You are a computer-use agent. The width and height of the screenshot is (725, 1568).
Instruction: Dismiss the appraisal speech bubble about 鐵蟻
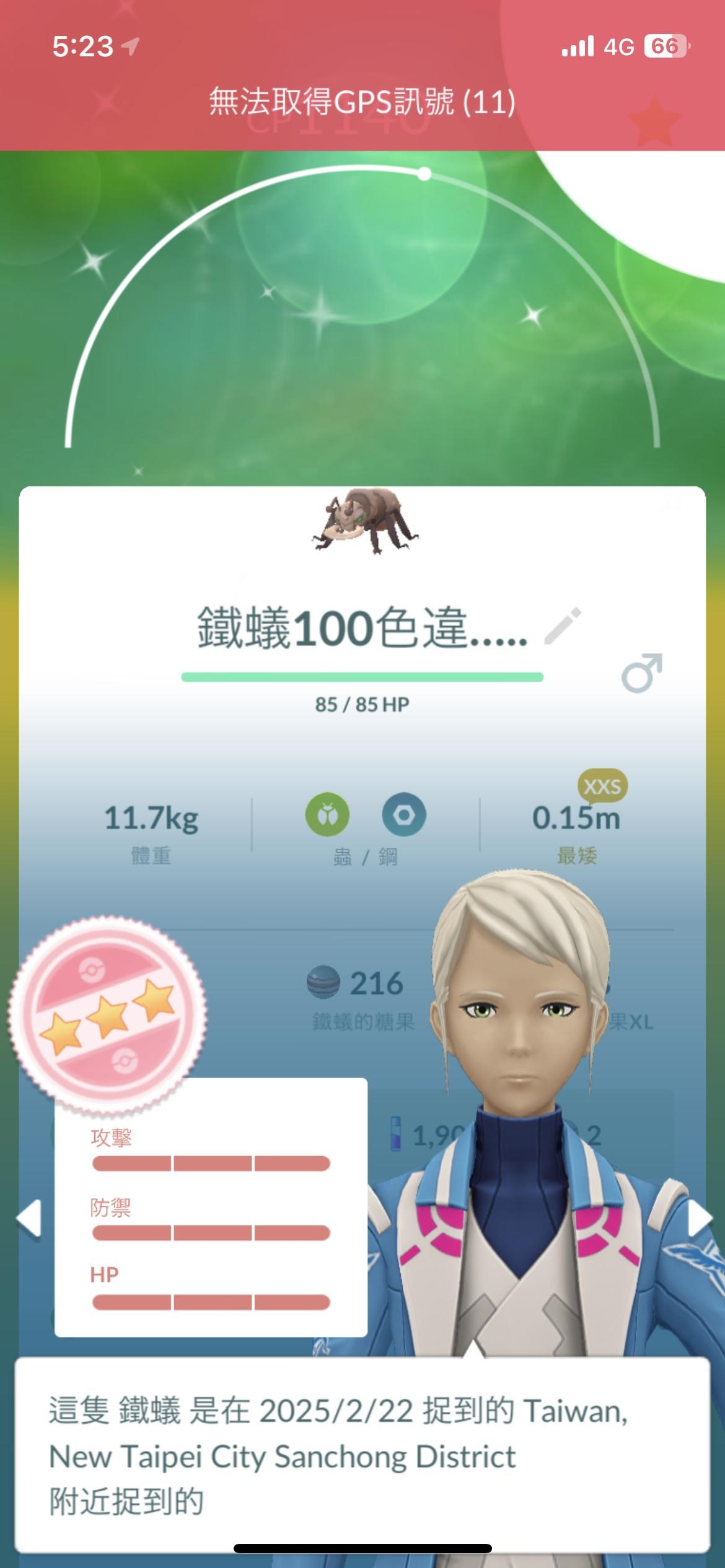pyautogui.click(x=362, y=1455)
